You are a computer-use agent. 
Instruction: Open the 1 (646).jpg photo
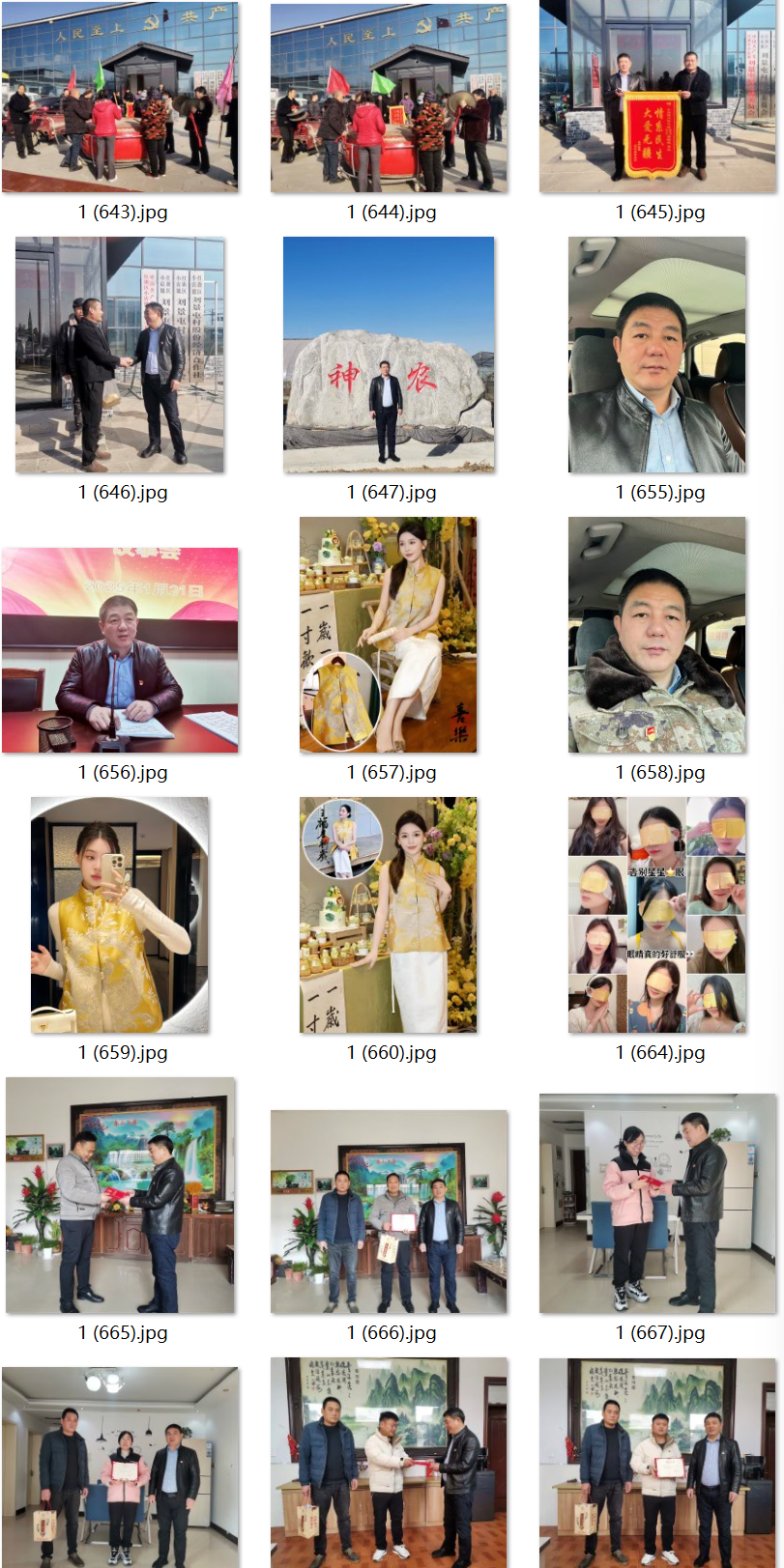(x=120, y=355)
